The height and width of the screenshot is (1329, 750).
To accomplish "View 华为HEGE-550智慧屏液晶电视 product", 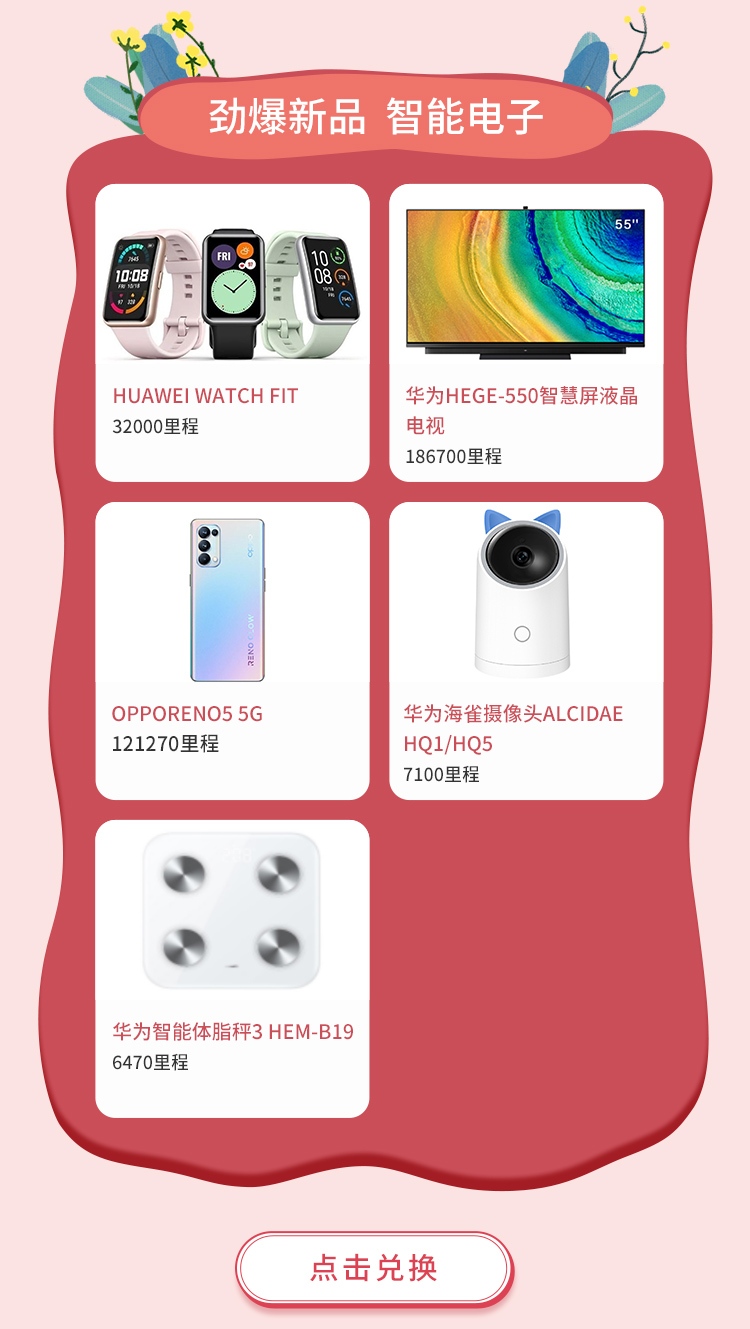I will (526, 332).
